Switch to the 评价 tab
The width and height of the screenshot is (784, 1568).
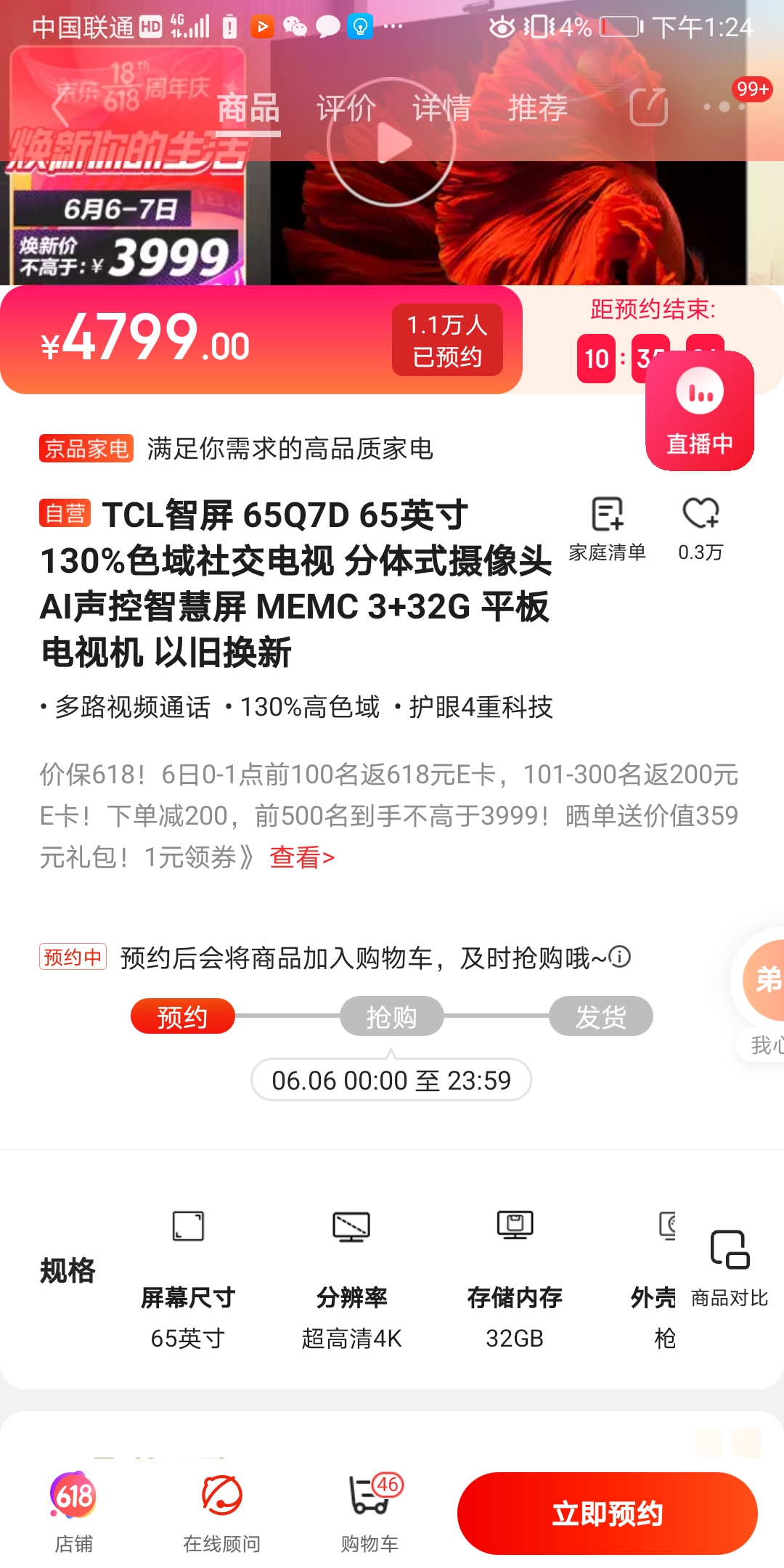(346, 108)
